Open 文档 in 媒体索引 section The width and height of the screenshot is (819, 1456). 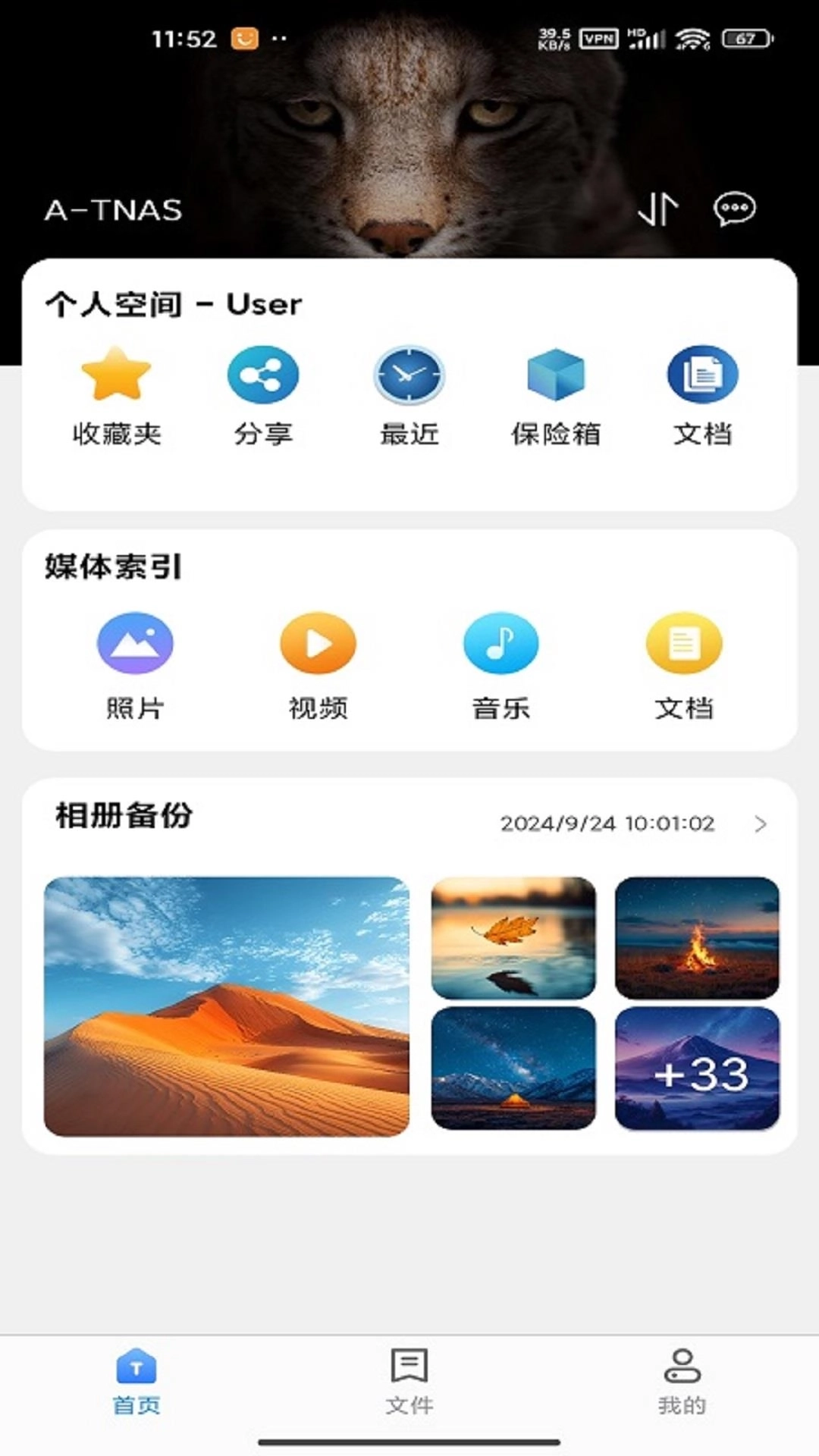(x=683, y=643)
